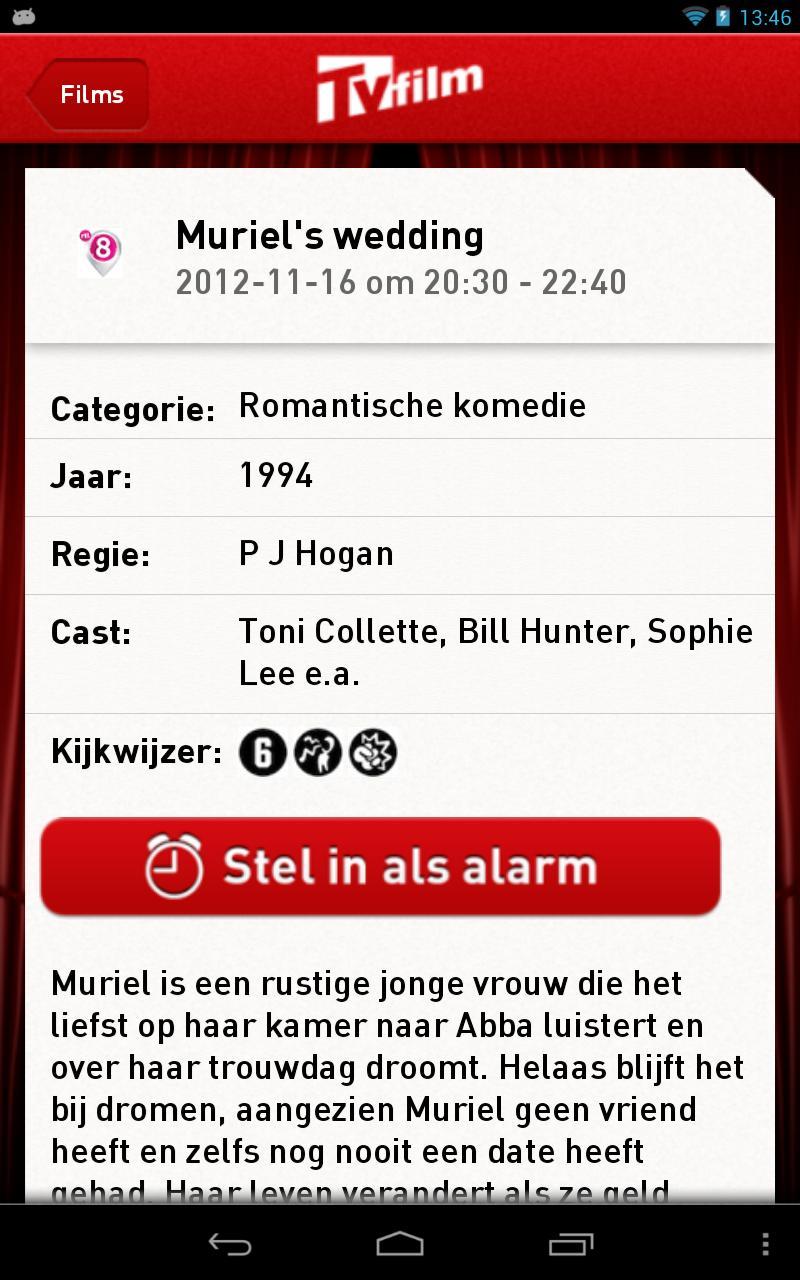Viewport: 800px width, 1280px height.
Task: Go back to the Films list
Action: click(x=89, y=95)
